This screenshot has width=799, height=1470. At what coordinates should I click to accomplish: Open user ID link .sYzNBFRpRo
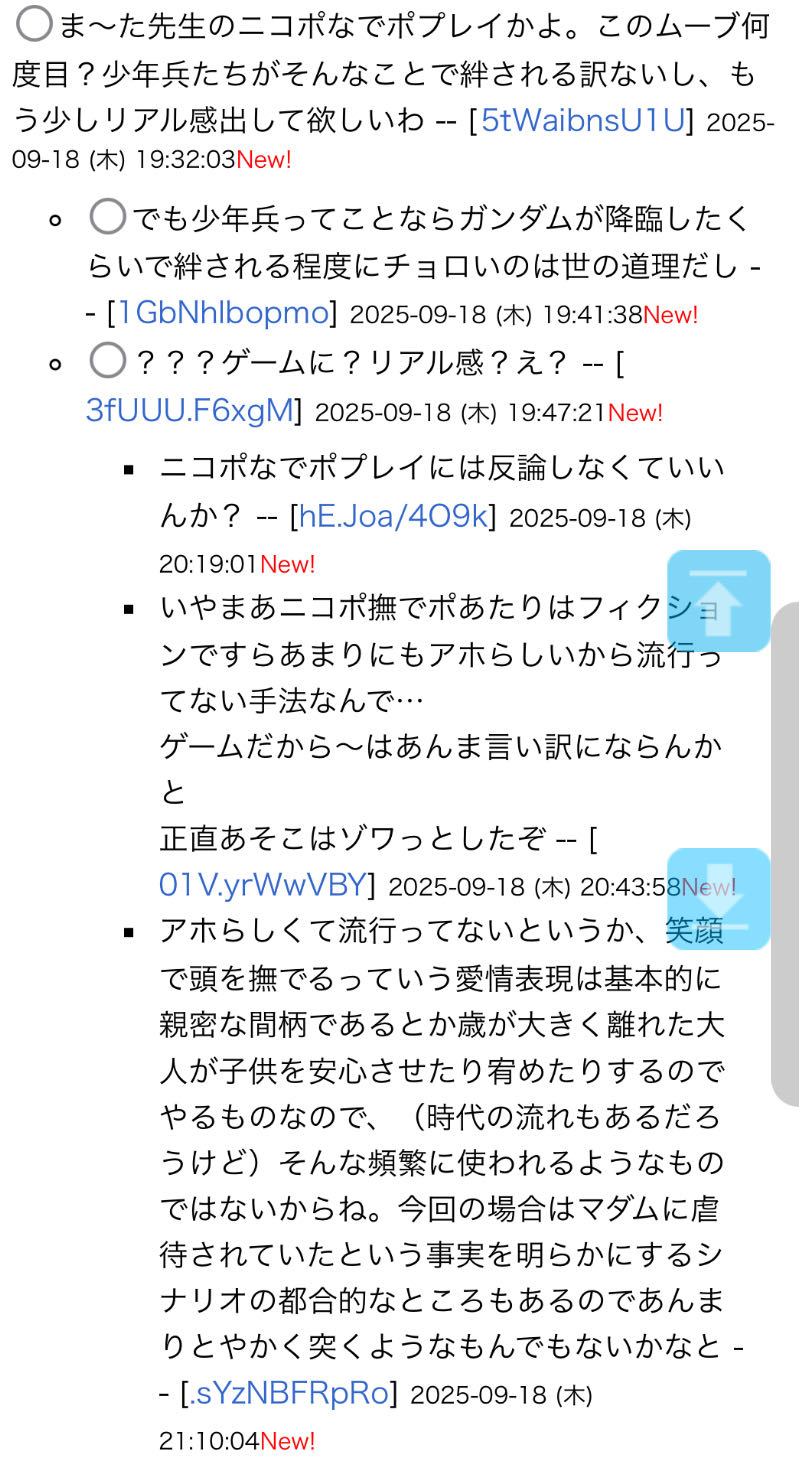291,1392
